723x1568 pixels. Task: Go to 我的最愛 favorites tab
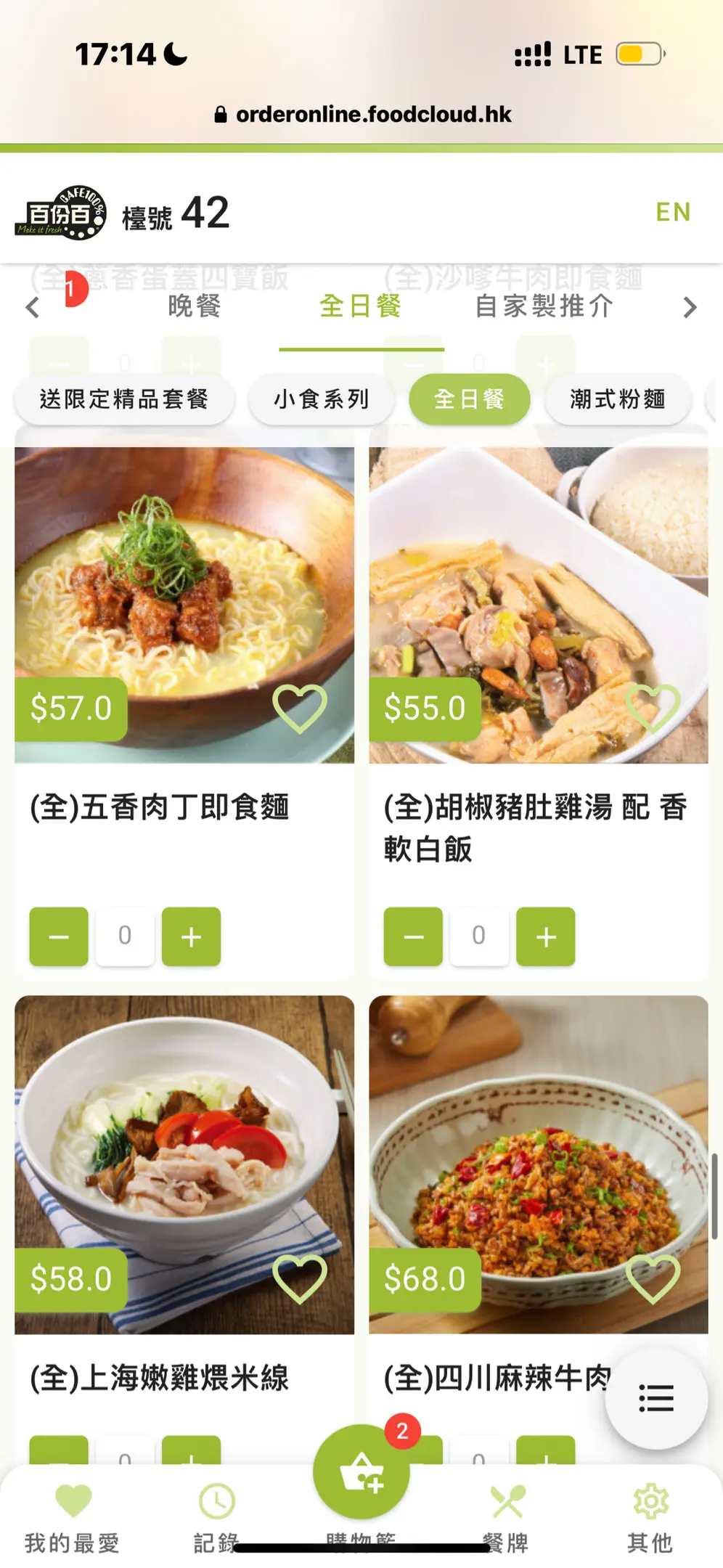click(73, 1517)
